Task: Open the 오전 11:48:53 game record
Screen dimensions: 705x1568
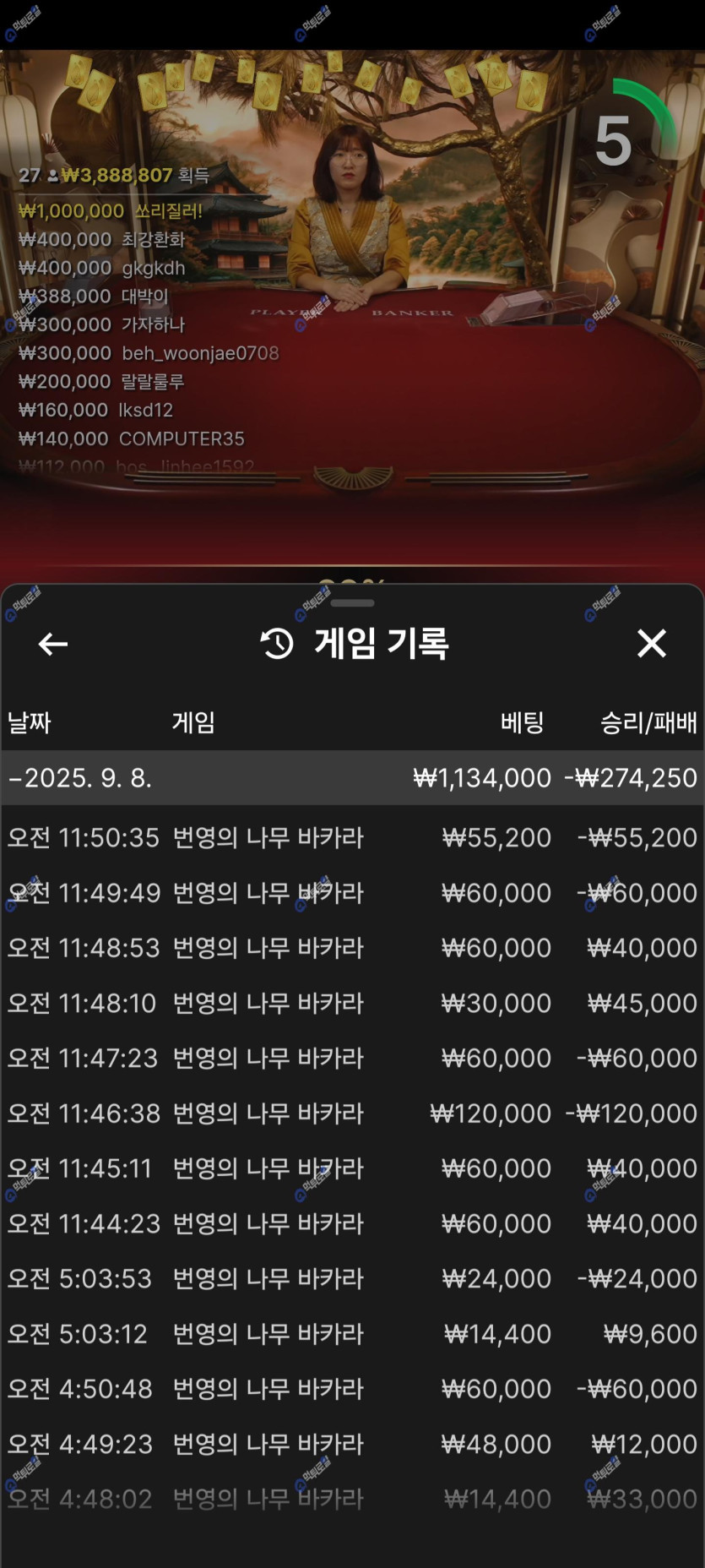Action: [x=352, y=948]
